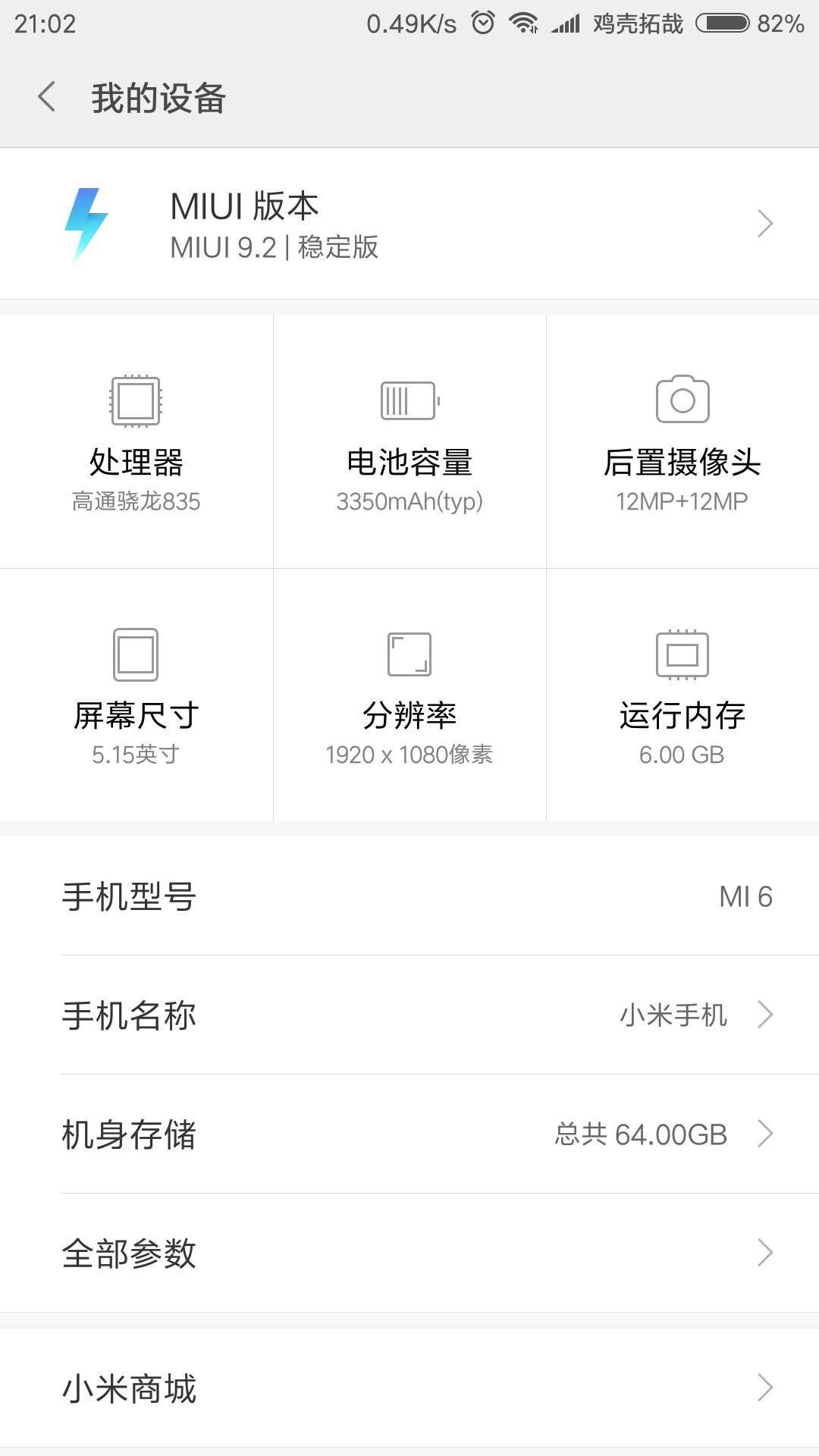Tap the MI 6 phone model row
819x1456 pixels.
409,897
